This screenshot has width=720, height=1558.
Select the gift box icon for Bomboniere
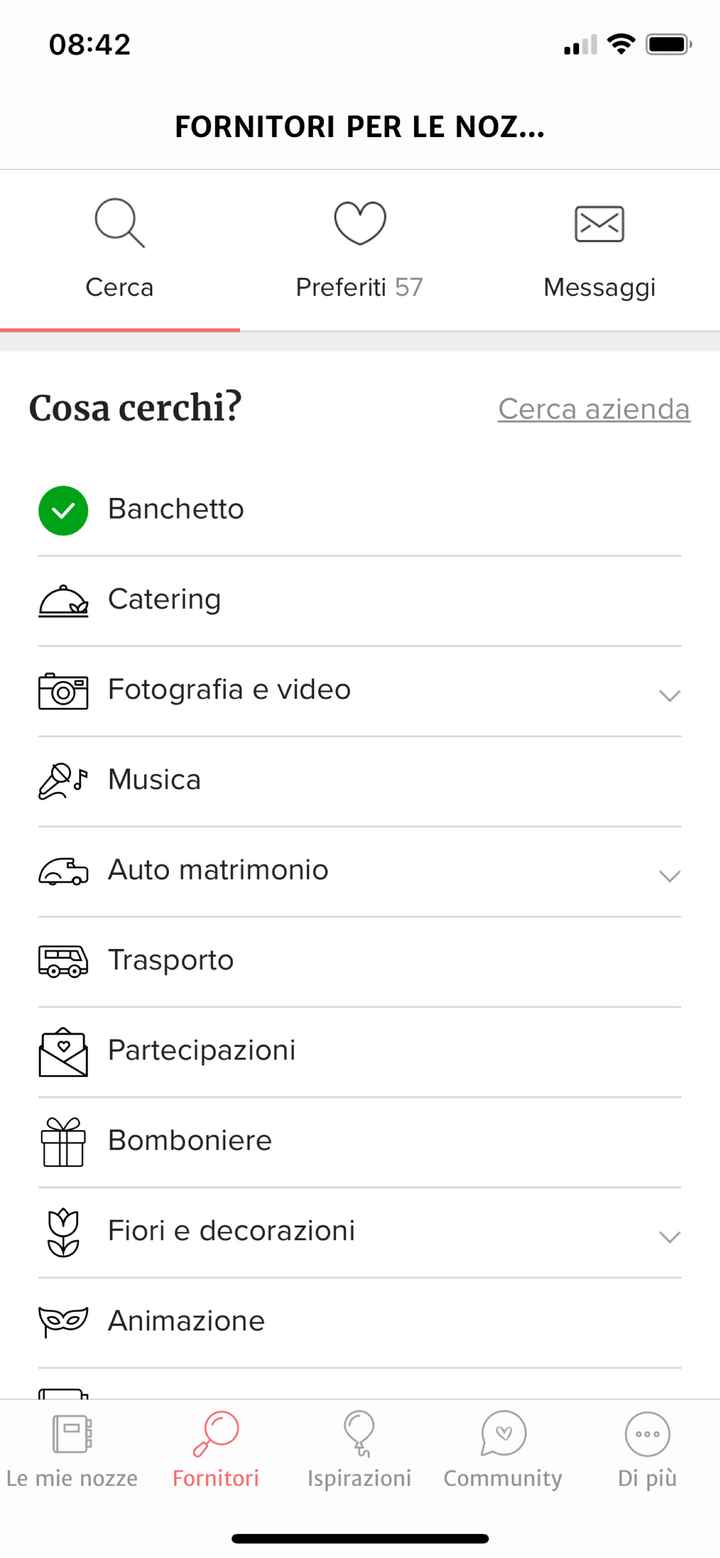62,1140
